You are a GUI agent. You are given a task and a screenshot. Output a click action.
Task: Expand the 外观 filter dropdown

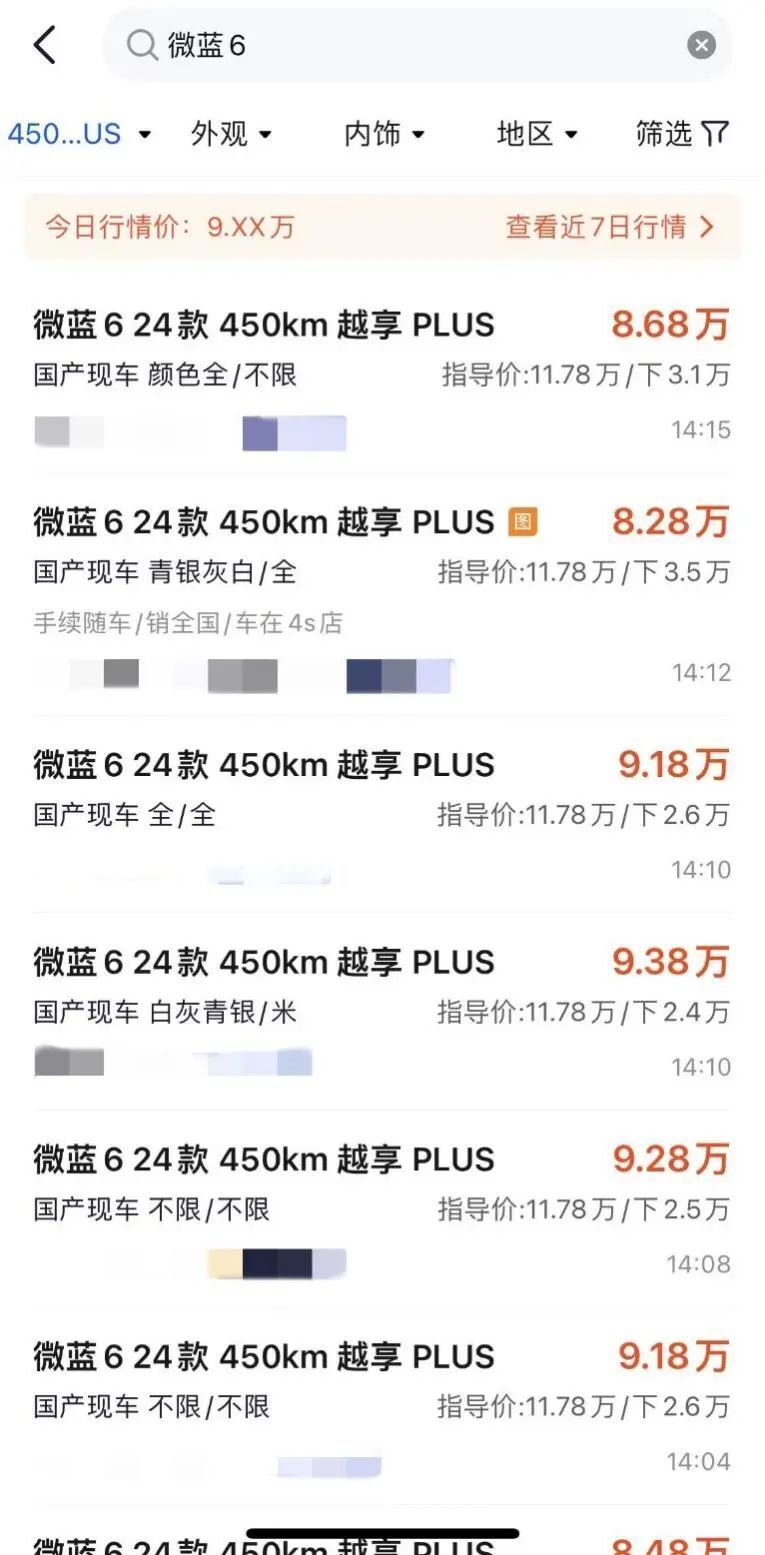point(232,134)
